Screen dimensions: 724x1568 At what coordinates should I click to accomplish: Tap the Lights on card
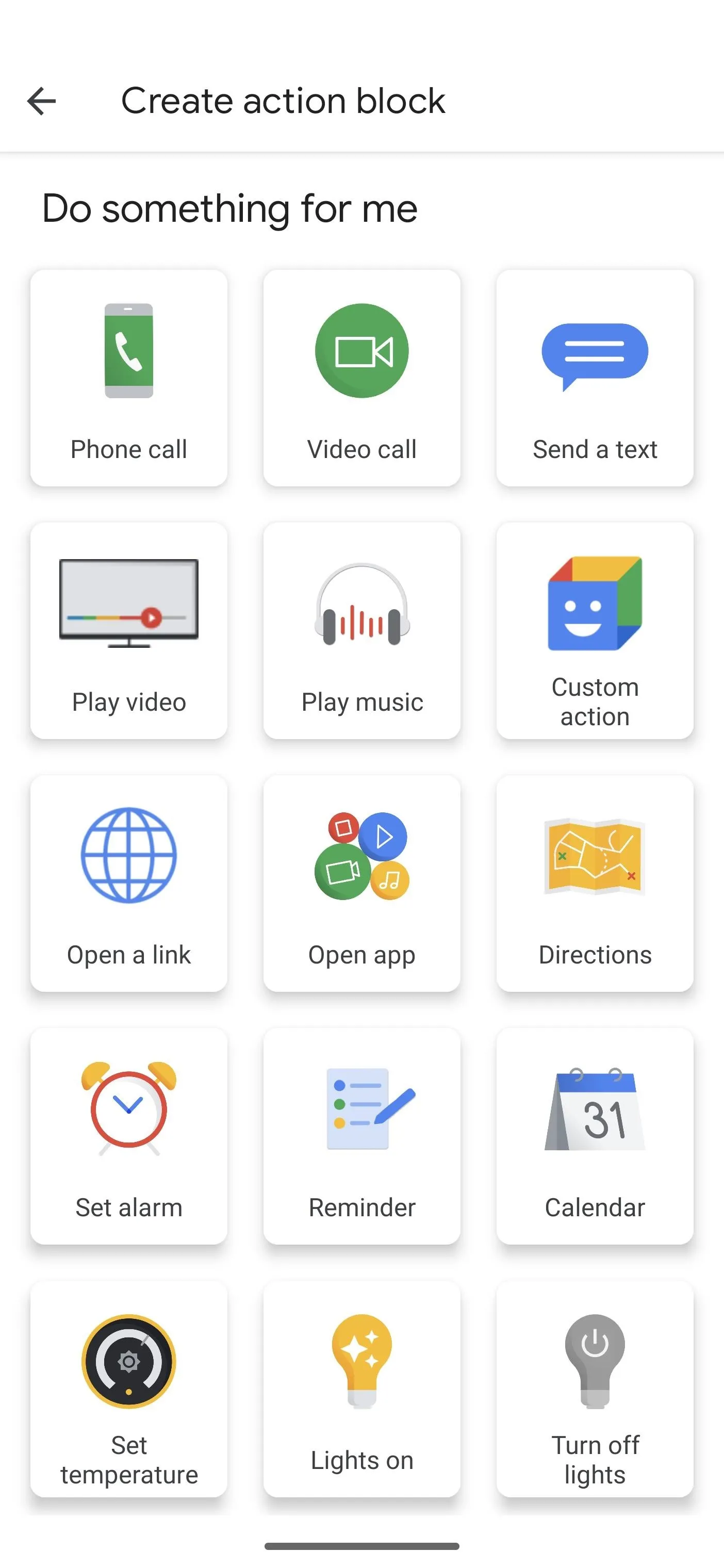362,1389
